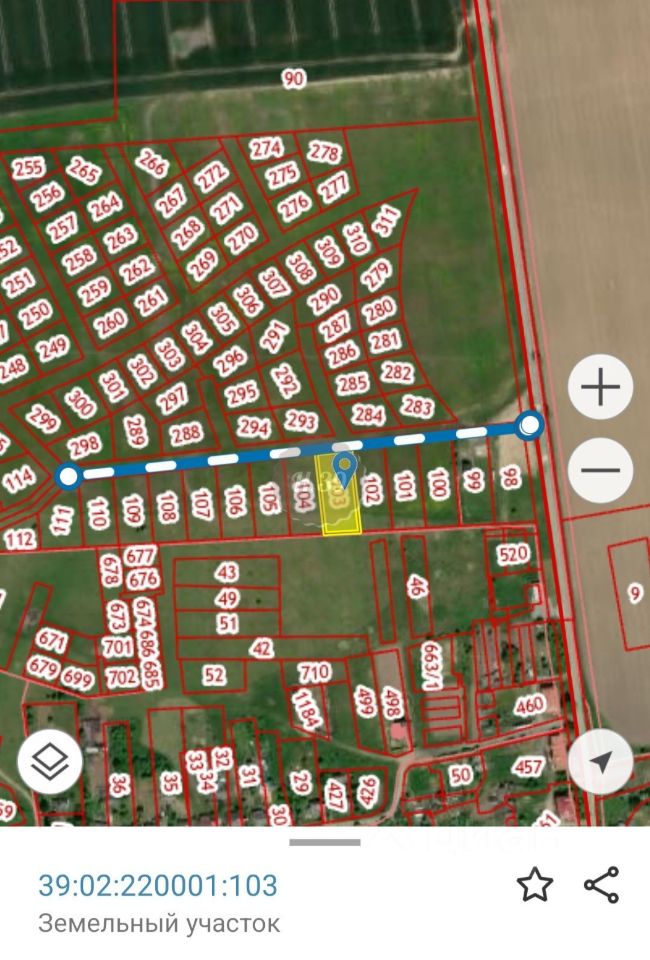The image size is (650, 960).
Task: Share the land parcel info
Action: pos(601,885)
